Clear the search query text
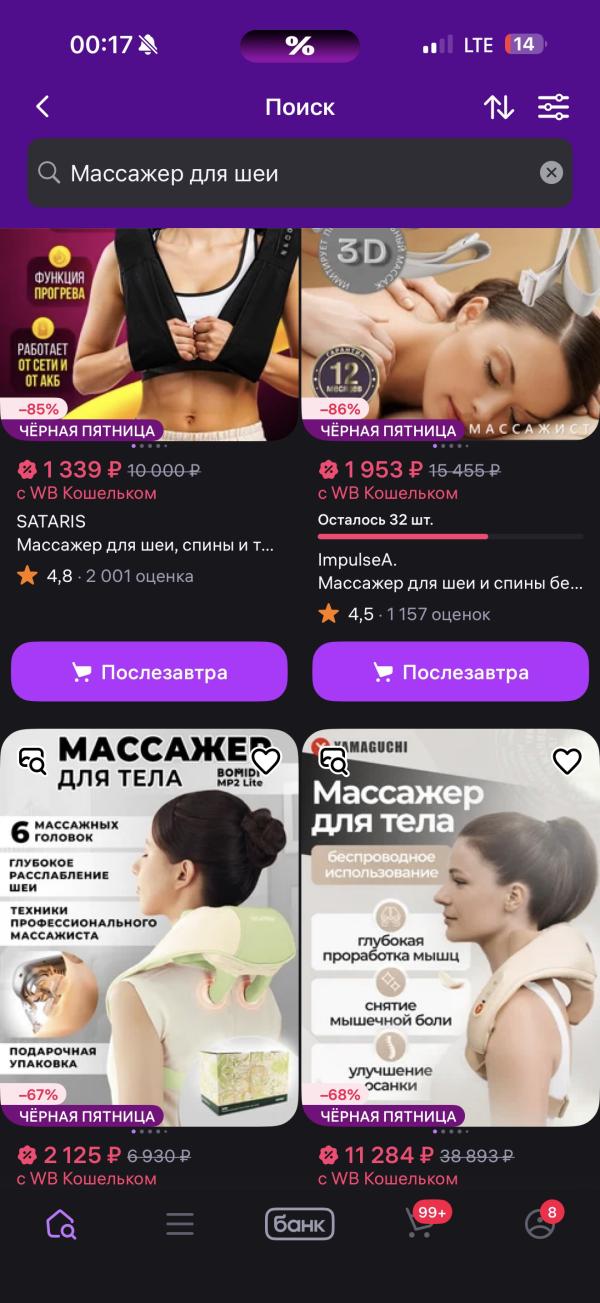Viewport: 600px width, 1303px height. [x=551, y=173]
